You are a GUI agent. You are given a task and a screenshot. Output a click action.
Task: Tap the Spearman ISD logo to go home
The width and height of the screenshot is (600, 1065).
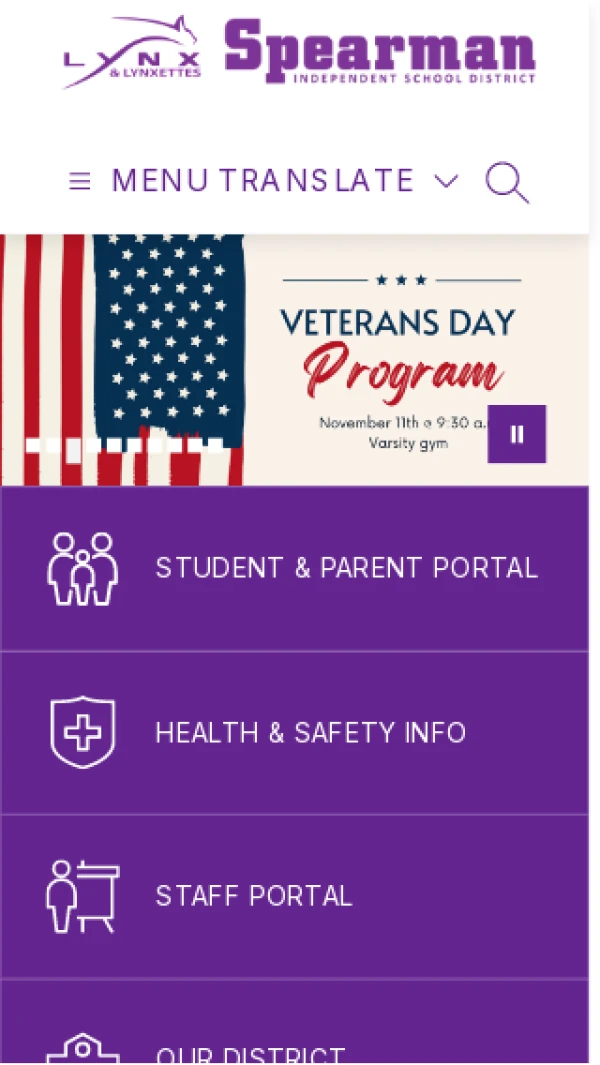coord(300,51)
